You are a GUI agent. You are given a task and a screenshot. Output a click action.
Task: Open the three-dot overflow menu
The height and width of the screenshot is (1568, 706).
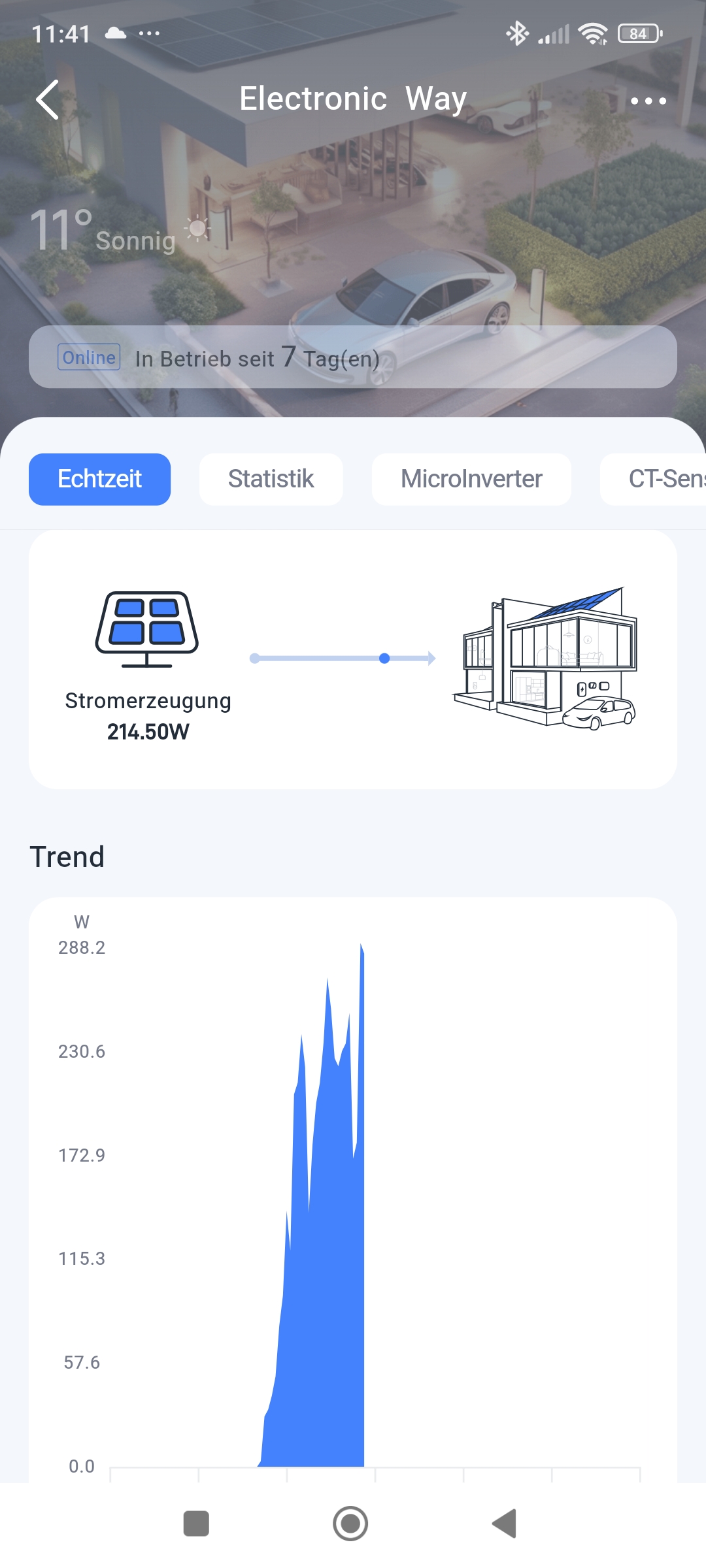(648, 101)
